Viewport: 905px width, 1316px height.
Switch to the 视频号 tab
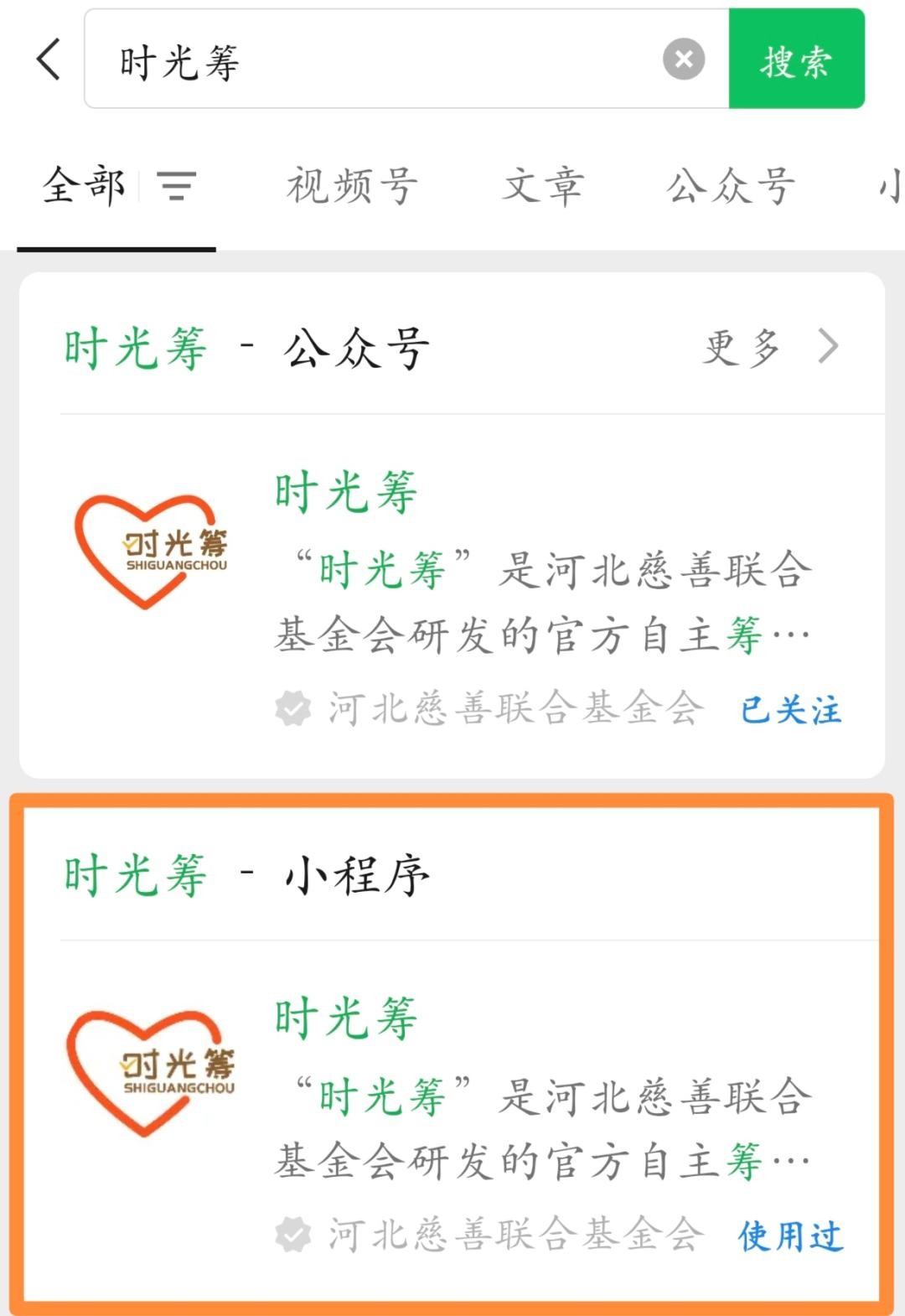click(352, 185)
